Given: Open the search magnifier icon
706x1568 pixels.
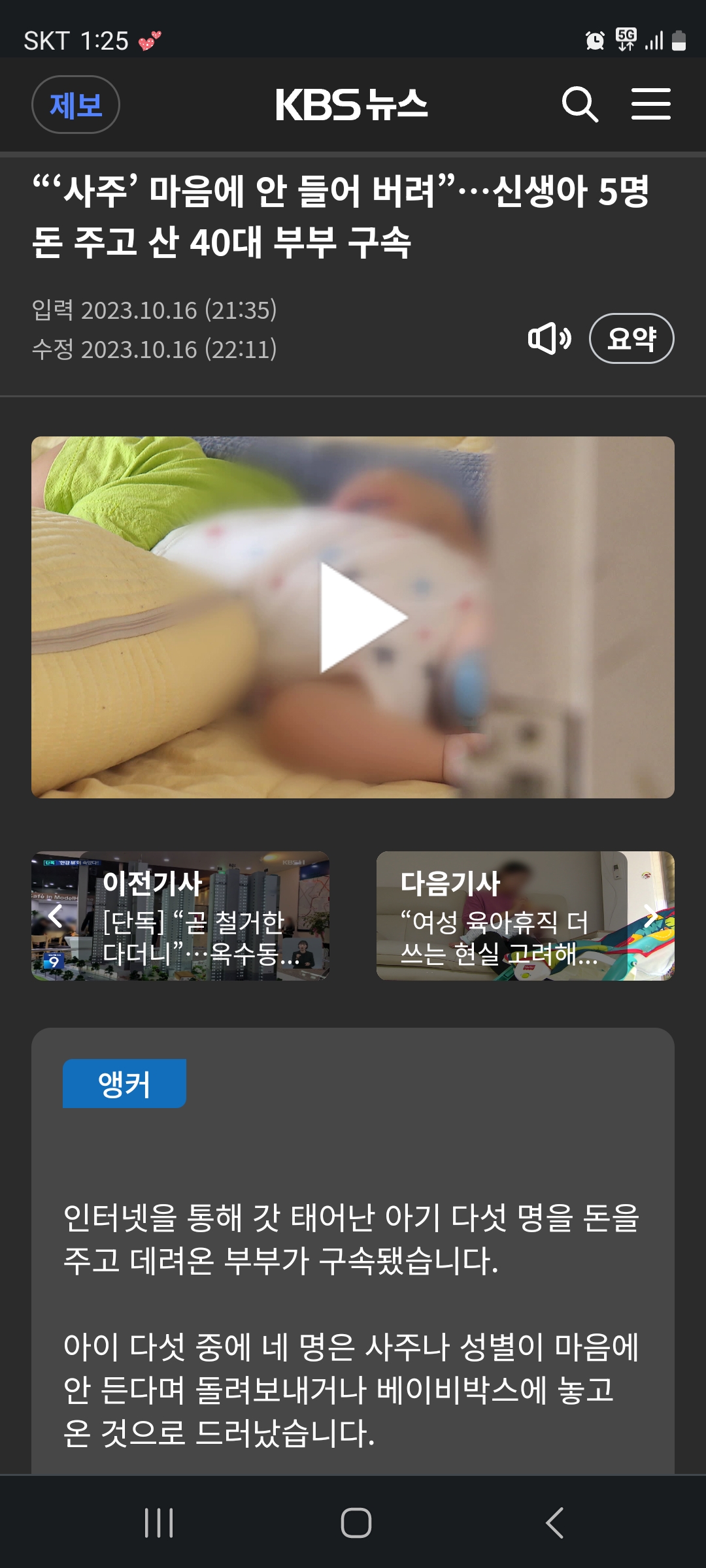Looking at the screenshot, I should 580,105.
